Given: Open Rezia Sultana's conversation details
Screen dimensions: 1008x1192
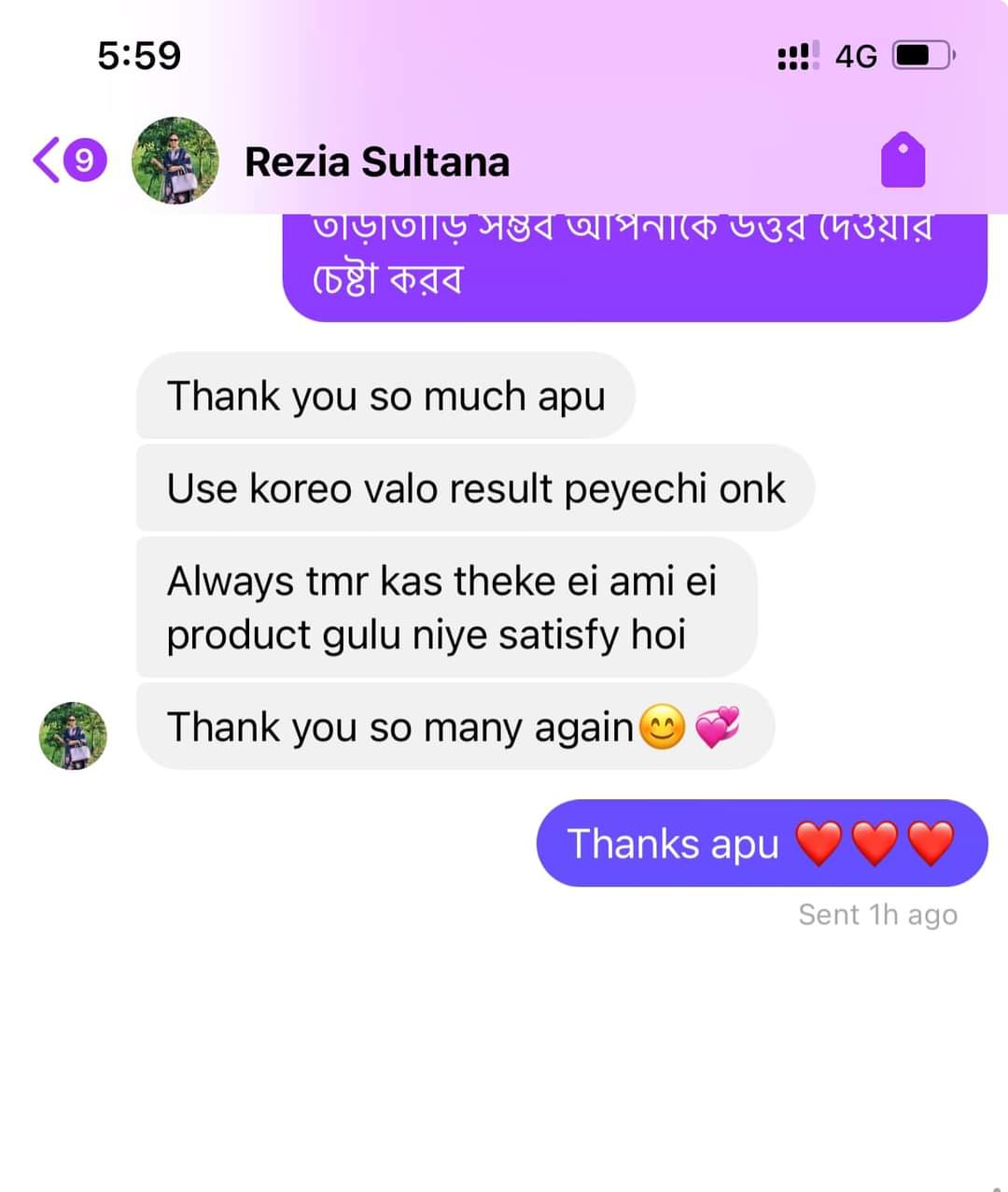Looking at the screenshot, I should click(x=377, y=162).
